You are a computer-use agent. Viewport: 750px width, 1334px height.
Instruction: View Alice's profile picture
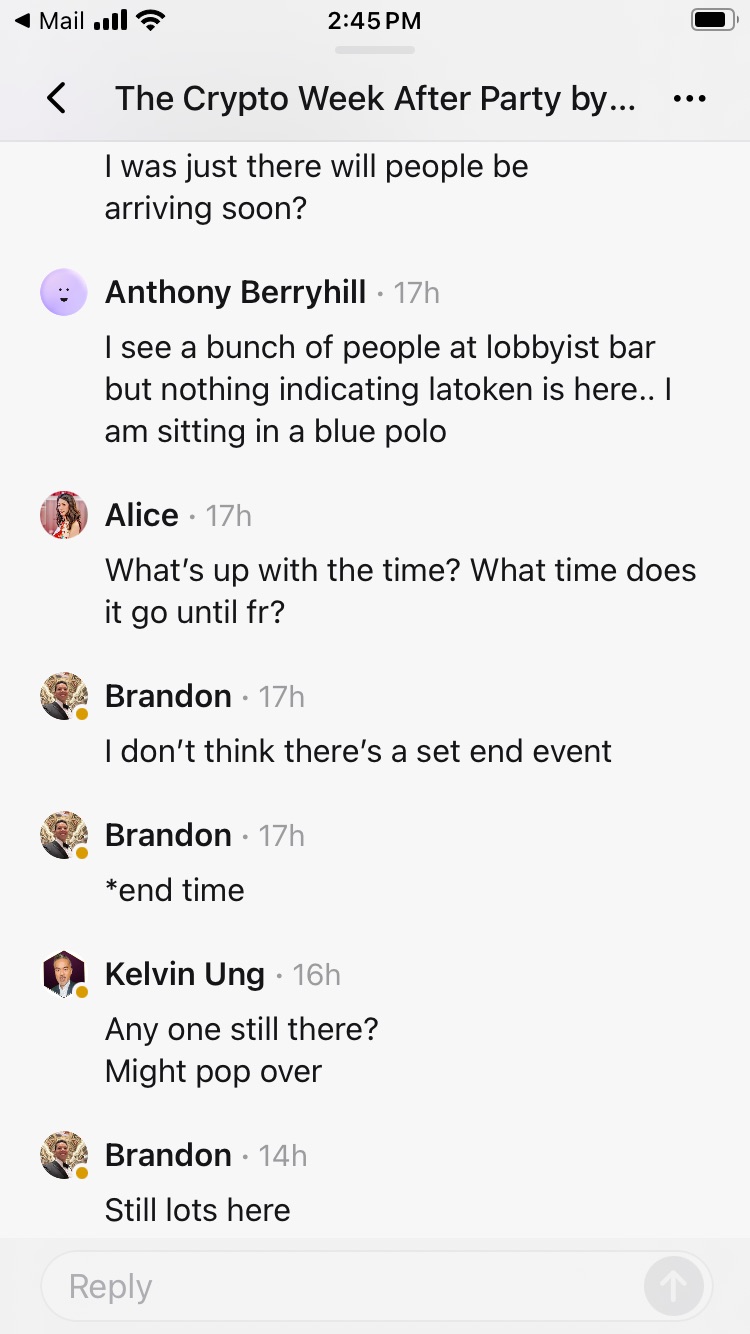[64, 515]
